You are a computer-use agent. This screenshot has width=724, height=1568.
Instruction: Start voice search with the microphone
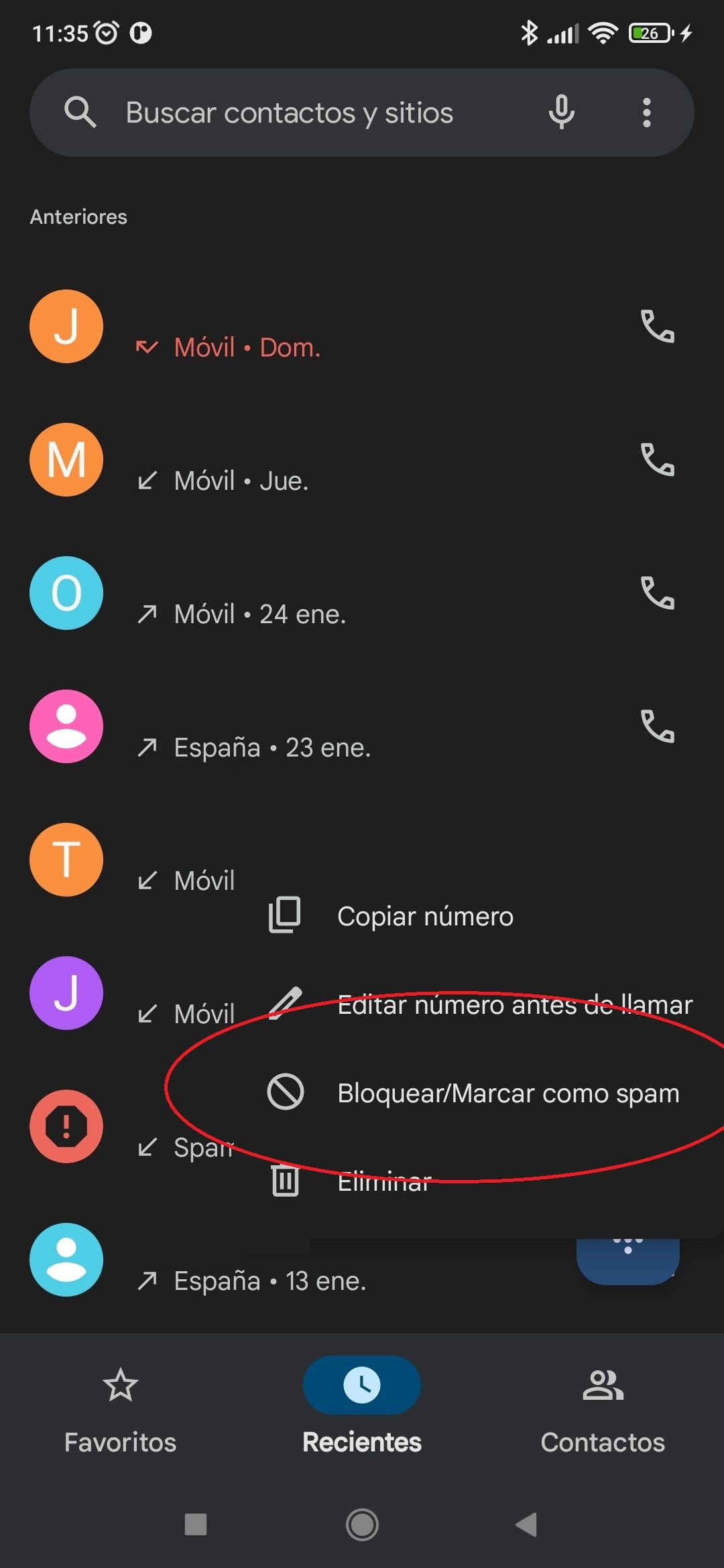561,113
